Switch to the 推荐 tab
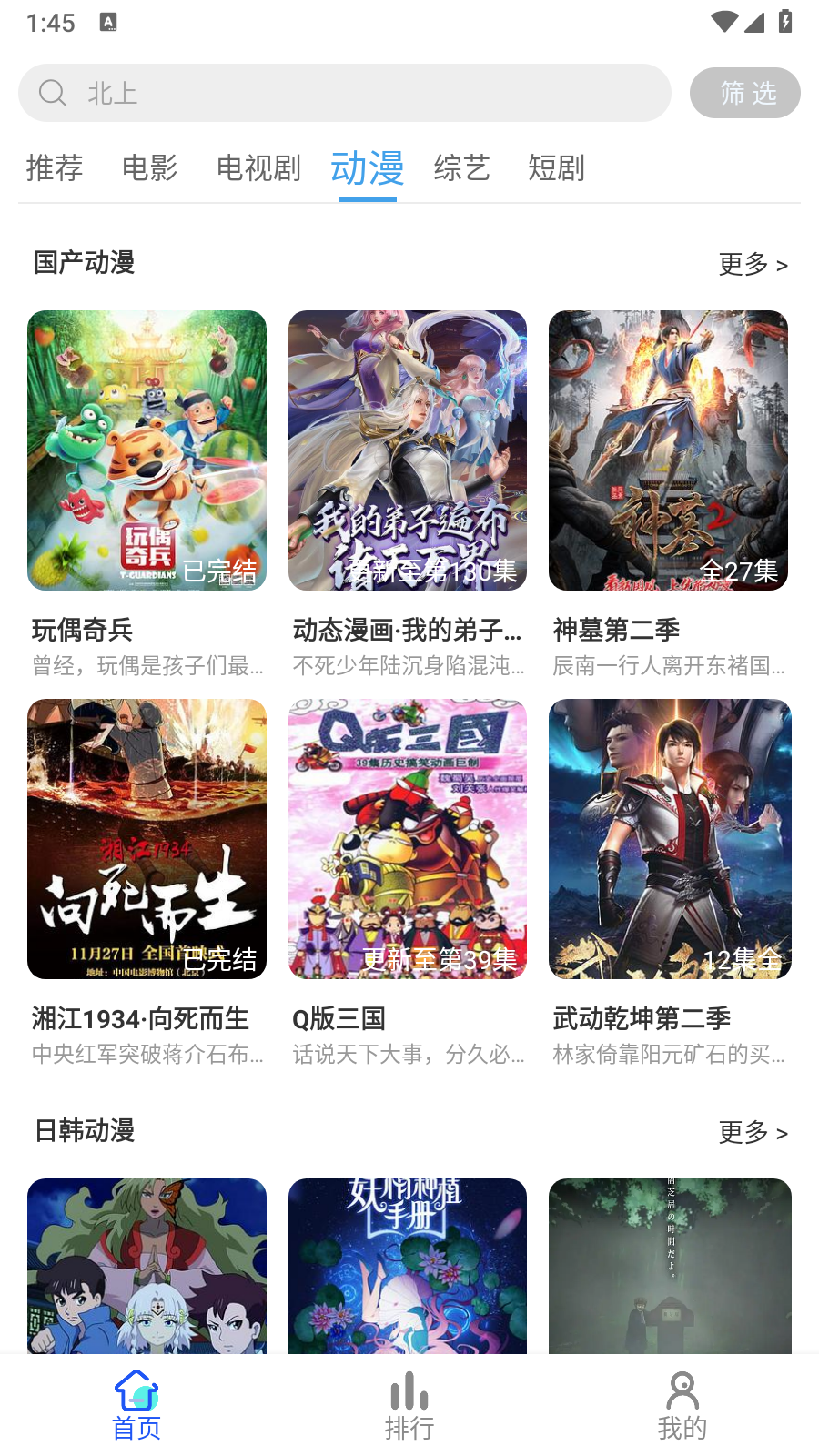 [55, 168]
